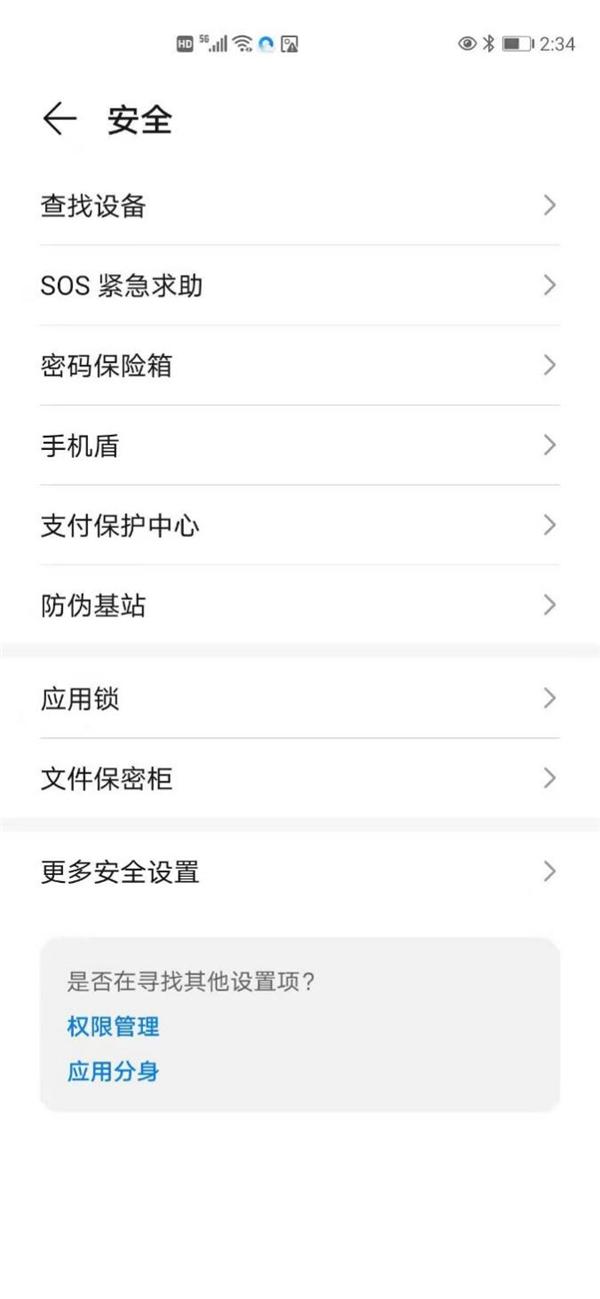Open 应用锁 settings

[300, 699]
